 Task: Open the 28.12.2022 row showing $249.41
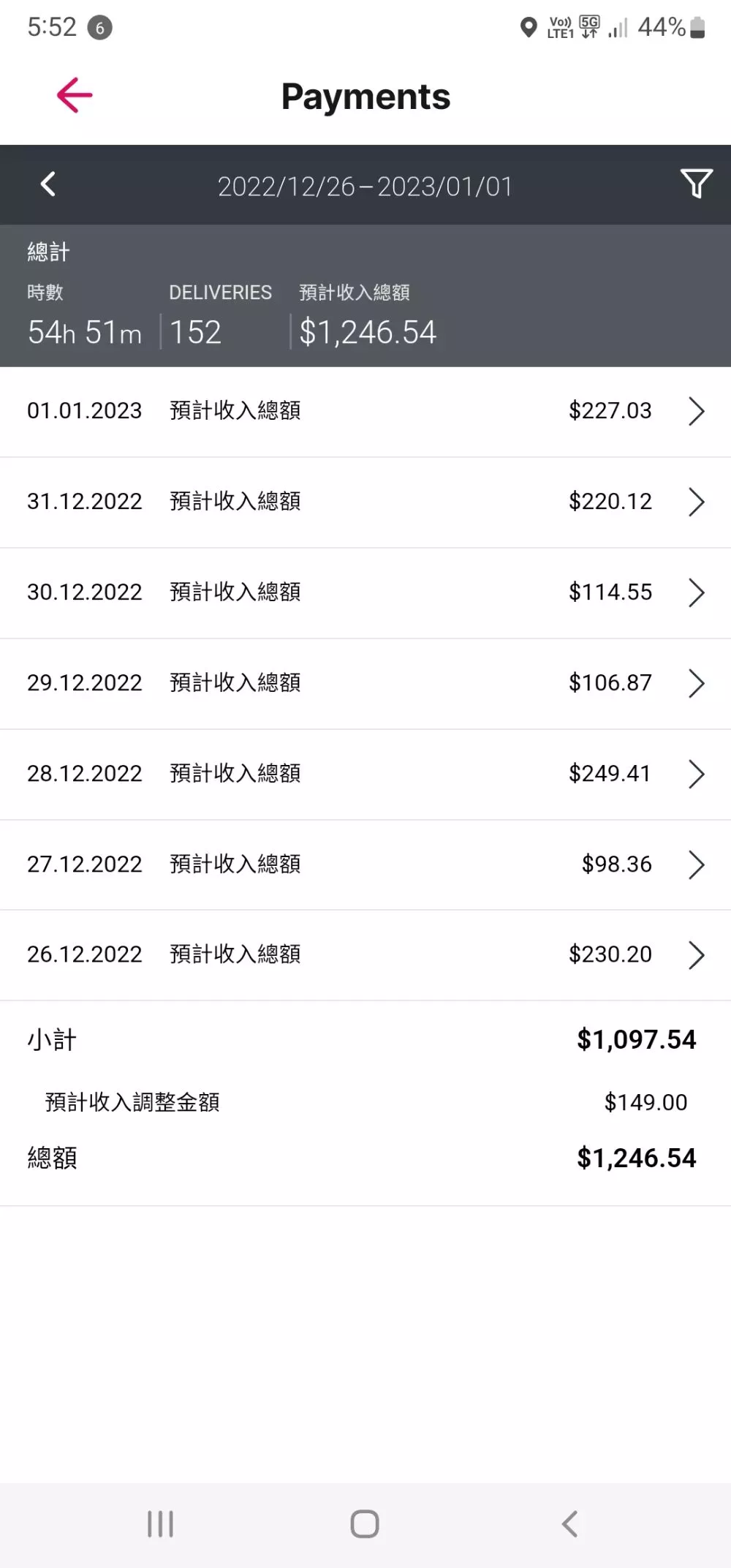(x=365, y=774)
